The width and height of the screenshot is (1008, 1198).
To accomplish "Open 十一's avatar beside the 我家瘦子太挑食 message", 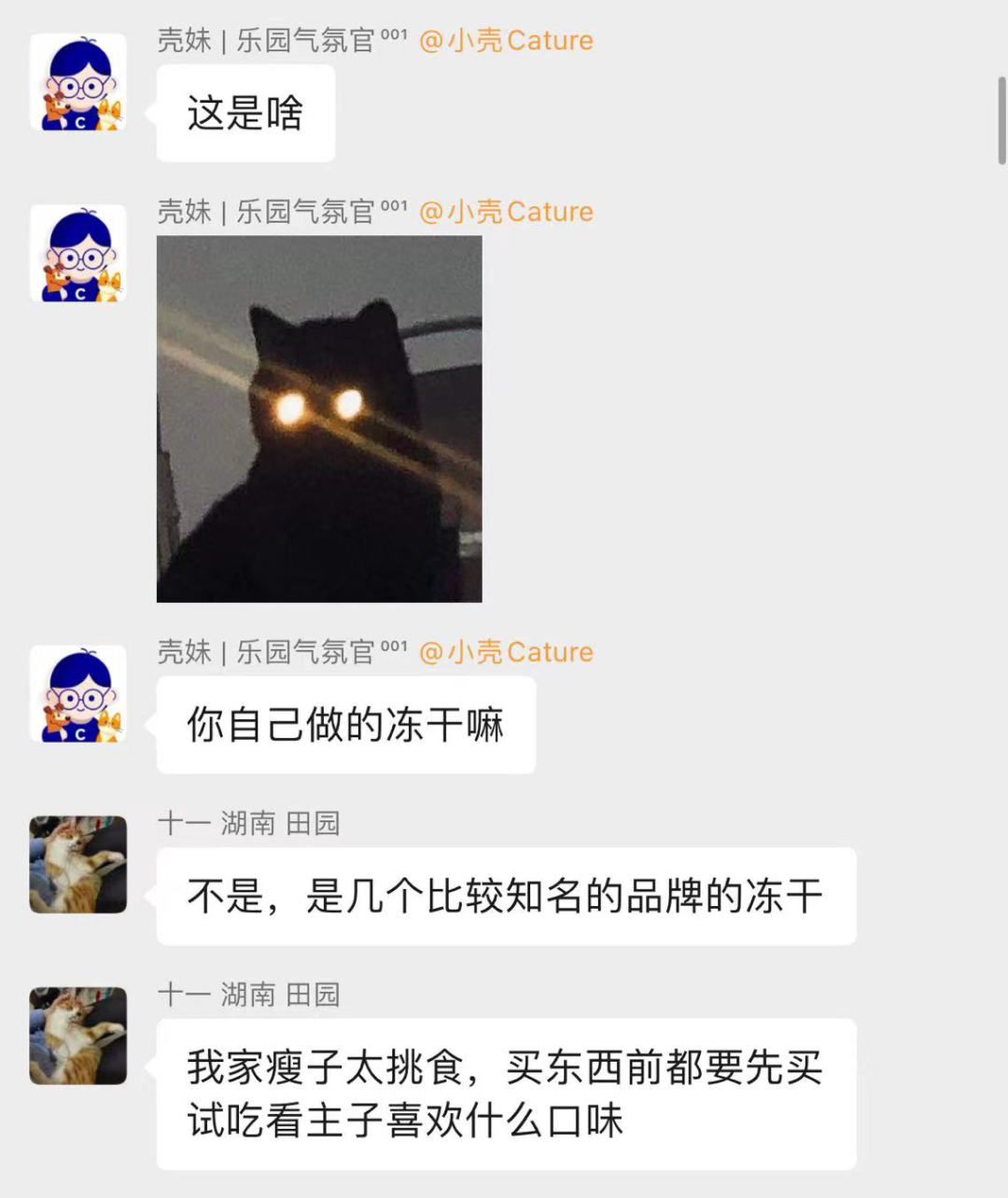I will (x=78, y=1036).
